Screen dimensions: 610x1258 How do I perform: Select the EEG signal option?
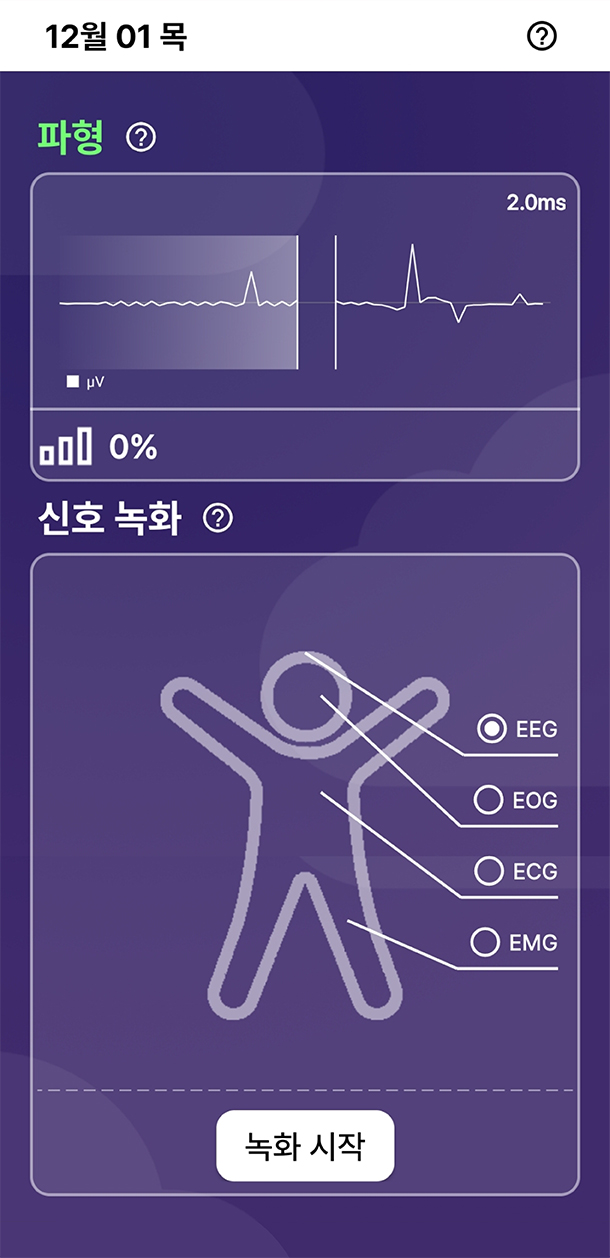(491, 729)
